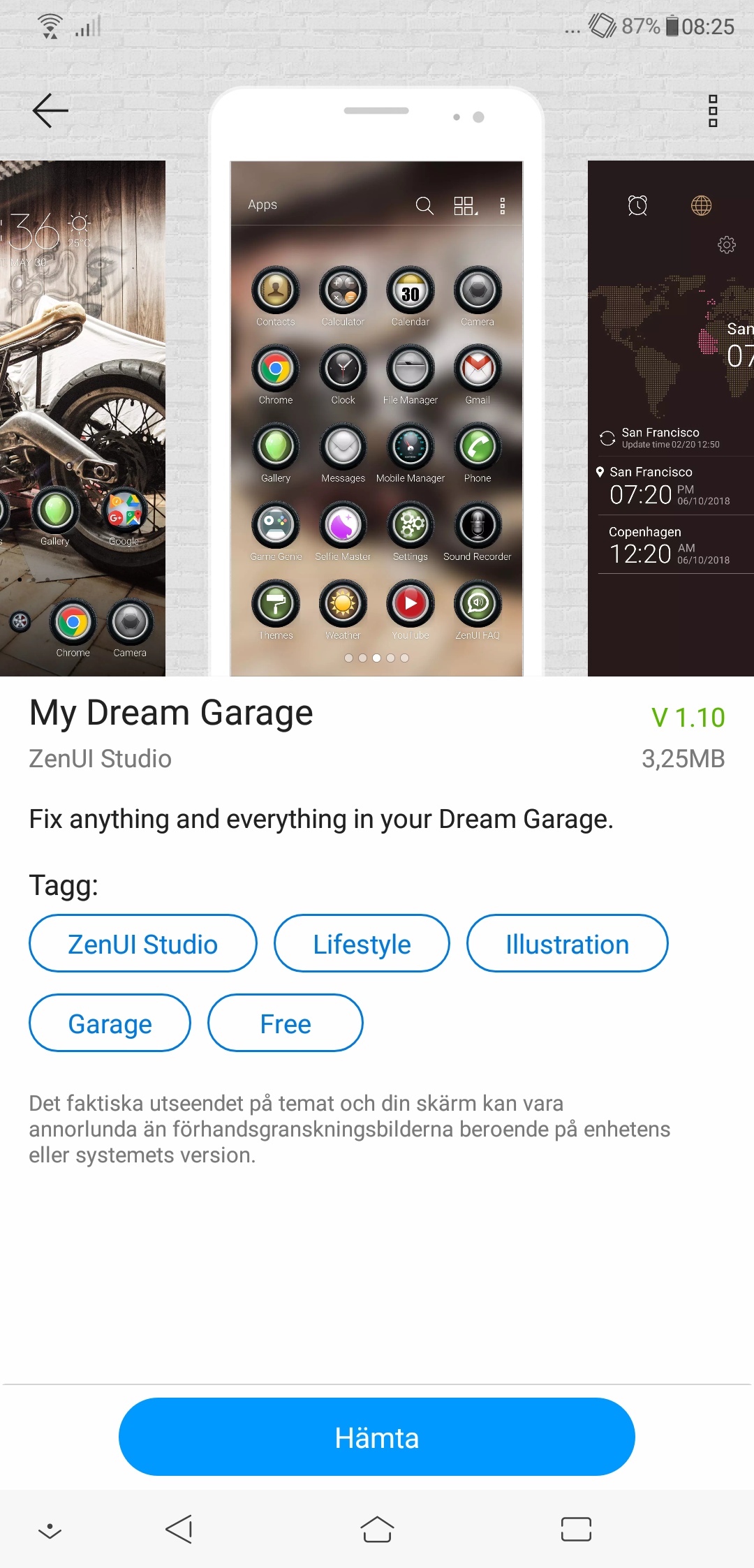
Task: Open the Illustration tag
Action: click(567, 944)
